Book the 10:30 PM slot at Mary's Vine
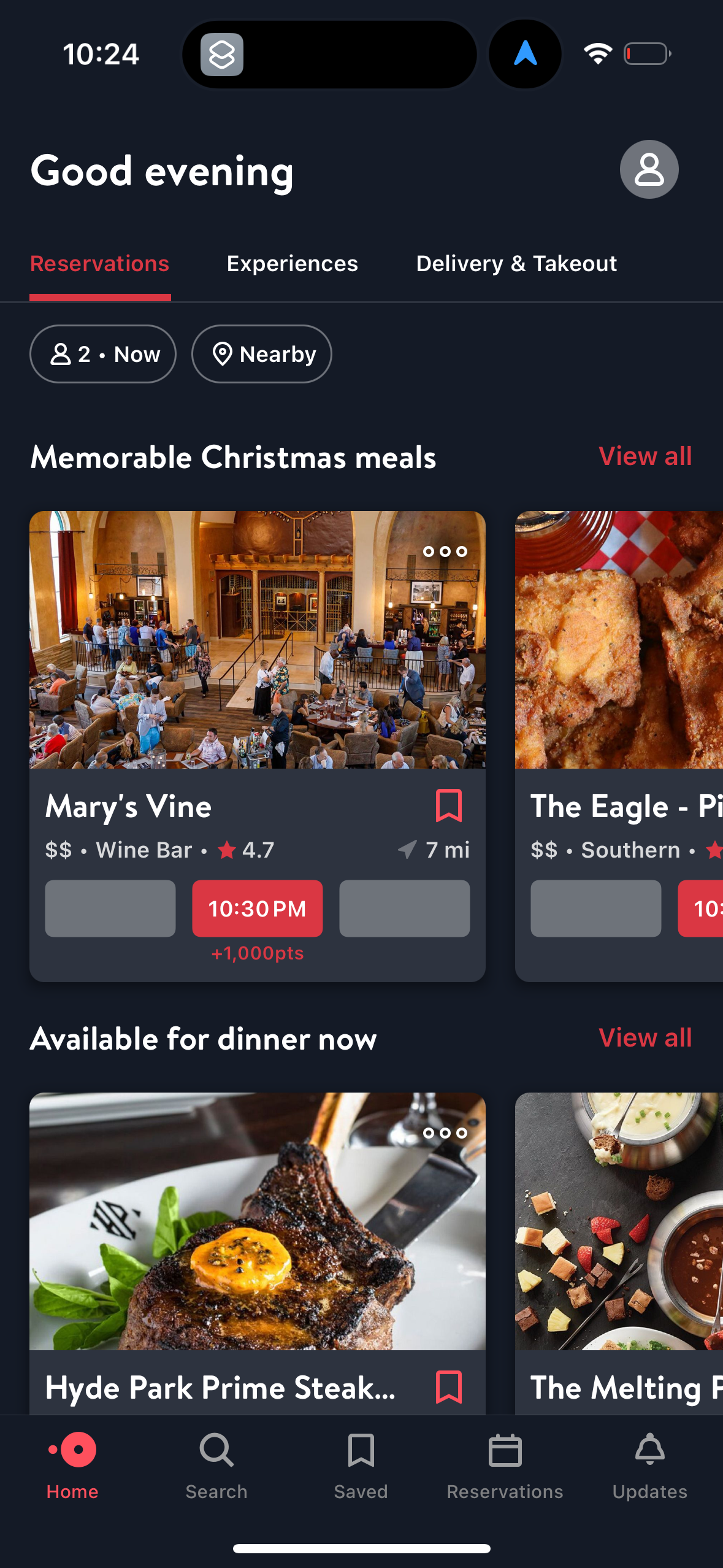 257,909
